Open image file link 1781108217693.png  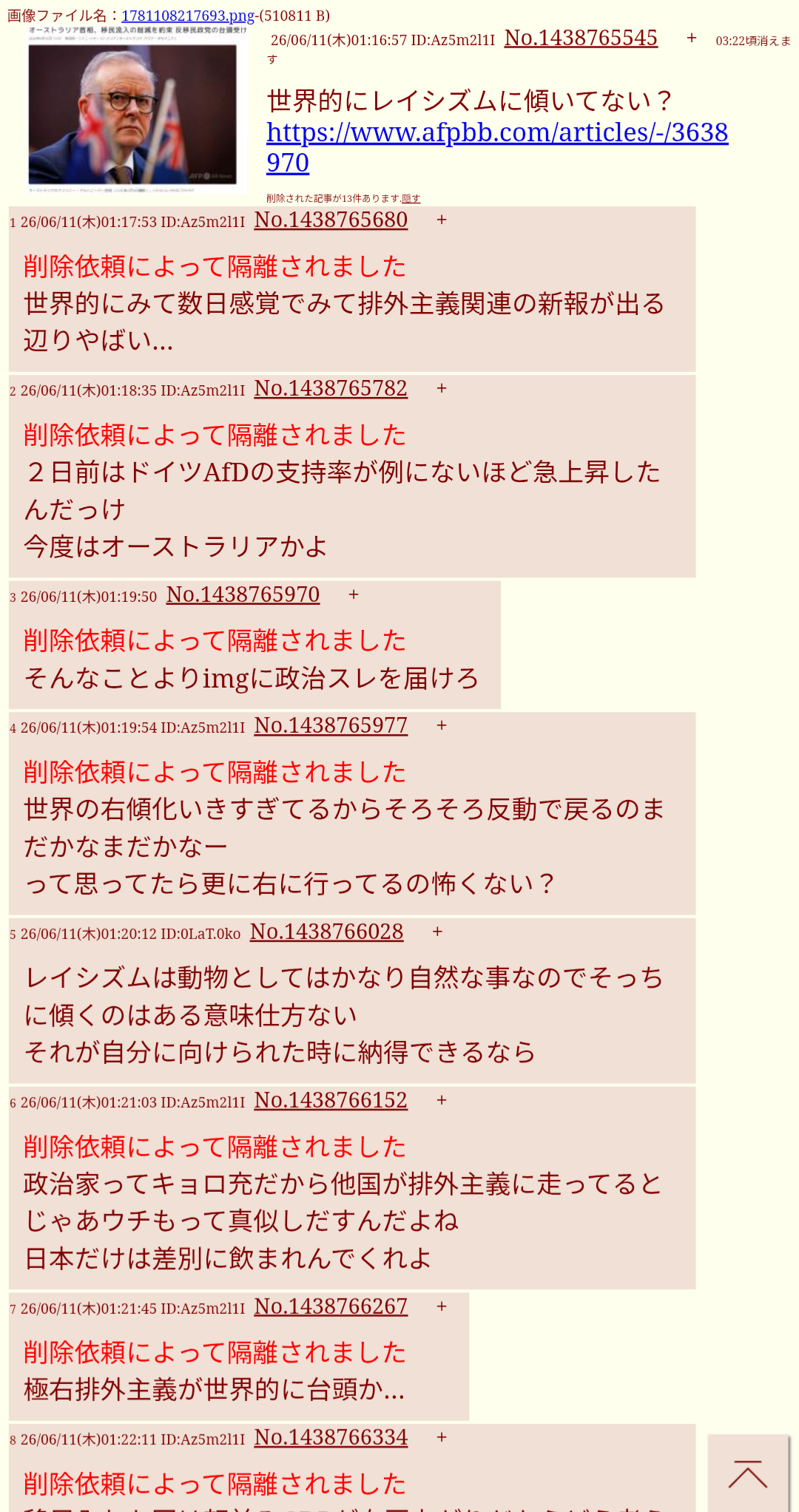coord(188,16)
